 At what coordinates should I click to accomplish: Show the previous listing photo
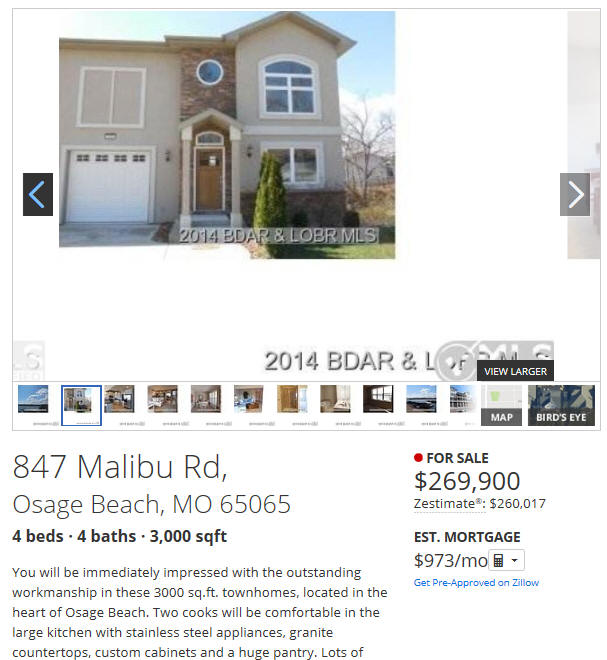37,194
